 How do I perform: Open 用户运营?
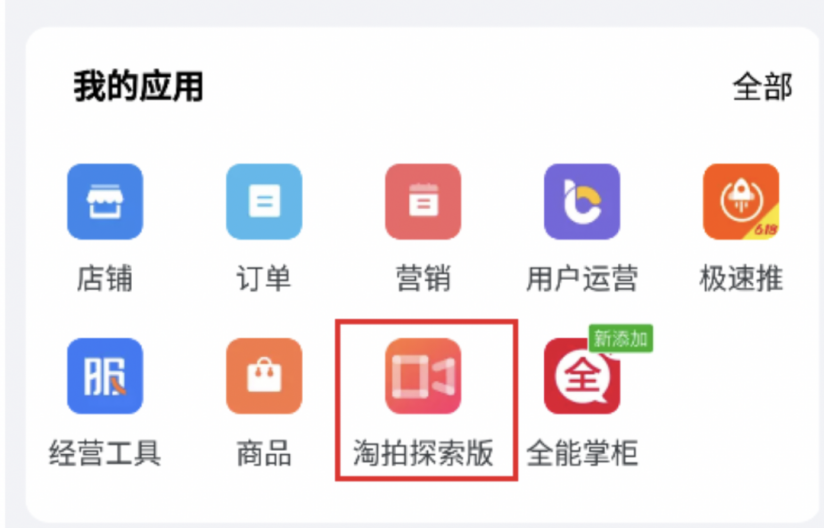[582, 202]
